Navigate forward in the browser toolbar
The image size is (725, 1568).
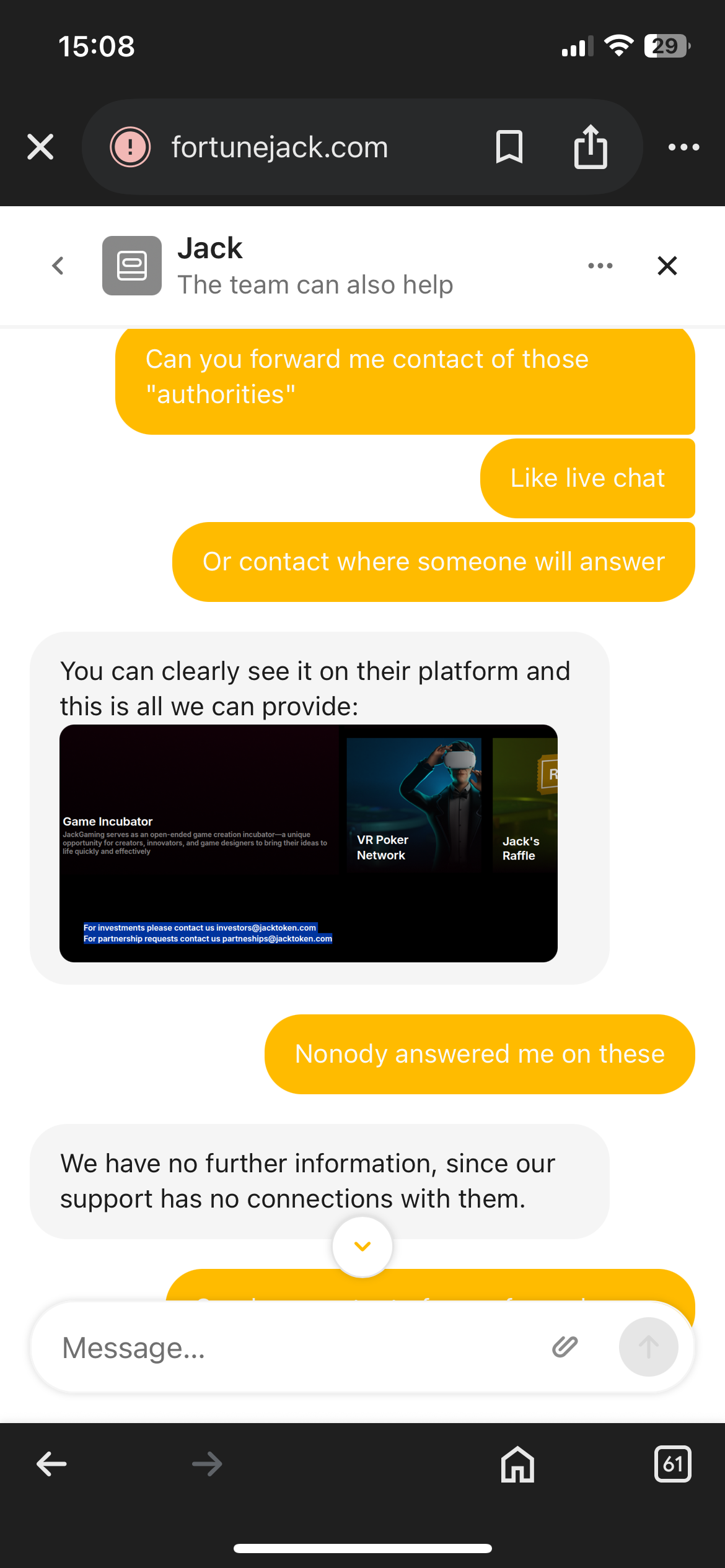tap(207, 1464)
